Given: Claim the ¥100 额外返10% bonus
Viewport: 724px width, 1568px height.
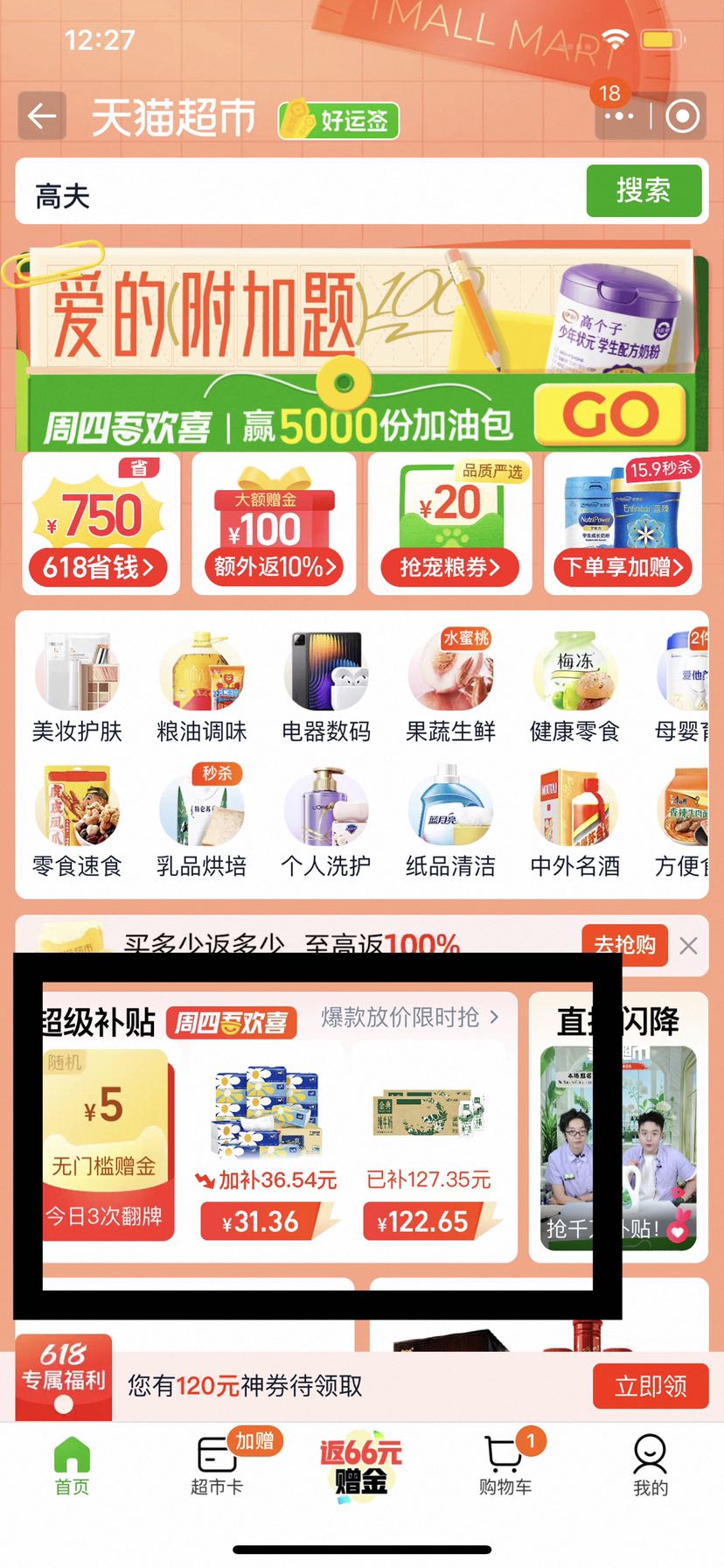Looking at the screenshot, I should pyautogui.click(x=274, y=524).
